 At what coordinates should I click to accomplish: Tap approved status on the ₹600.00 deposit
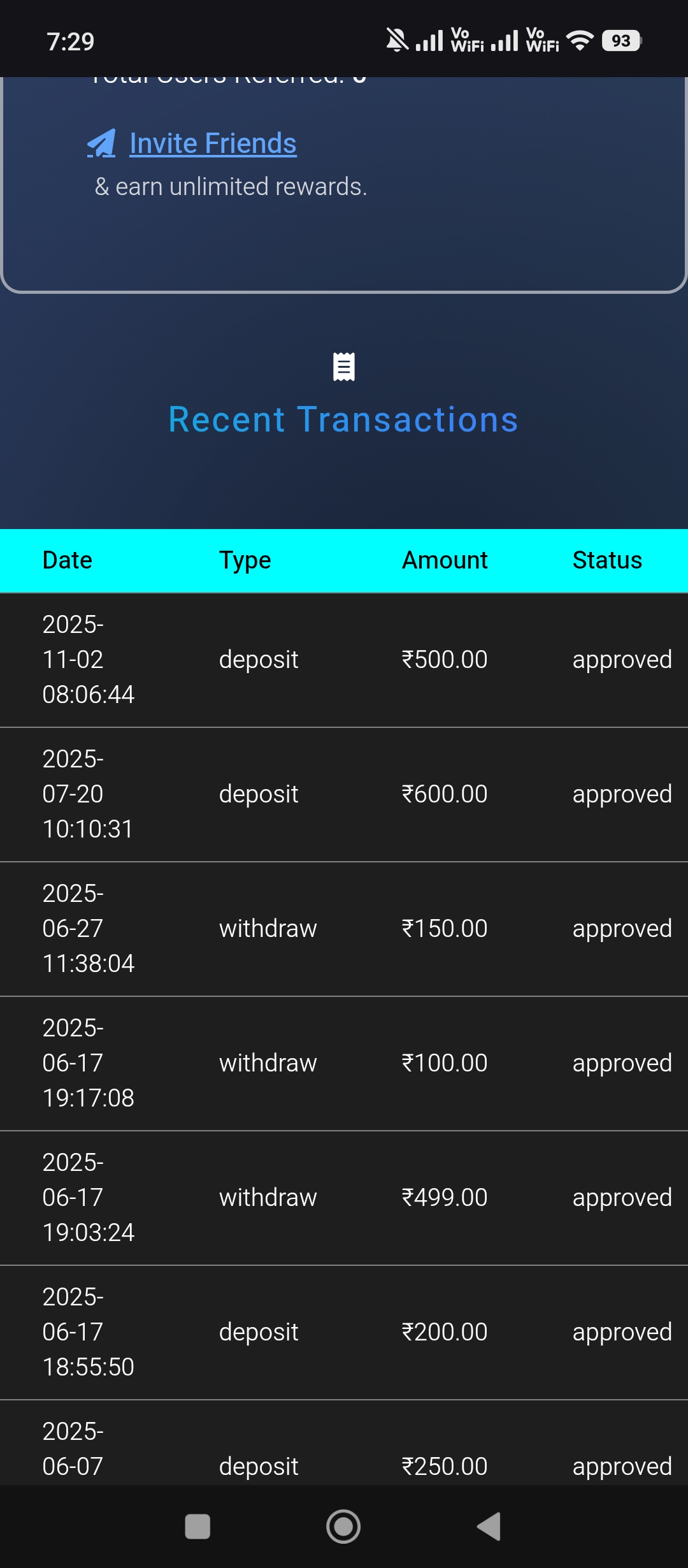point(622,794)
